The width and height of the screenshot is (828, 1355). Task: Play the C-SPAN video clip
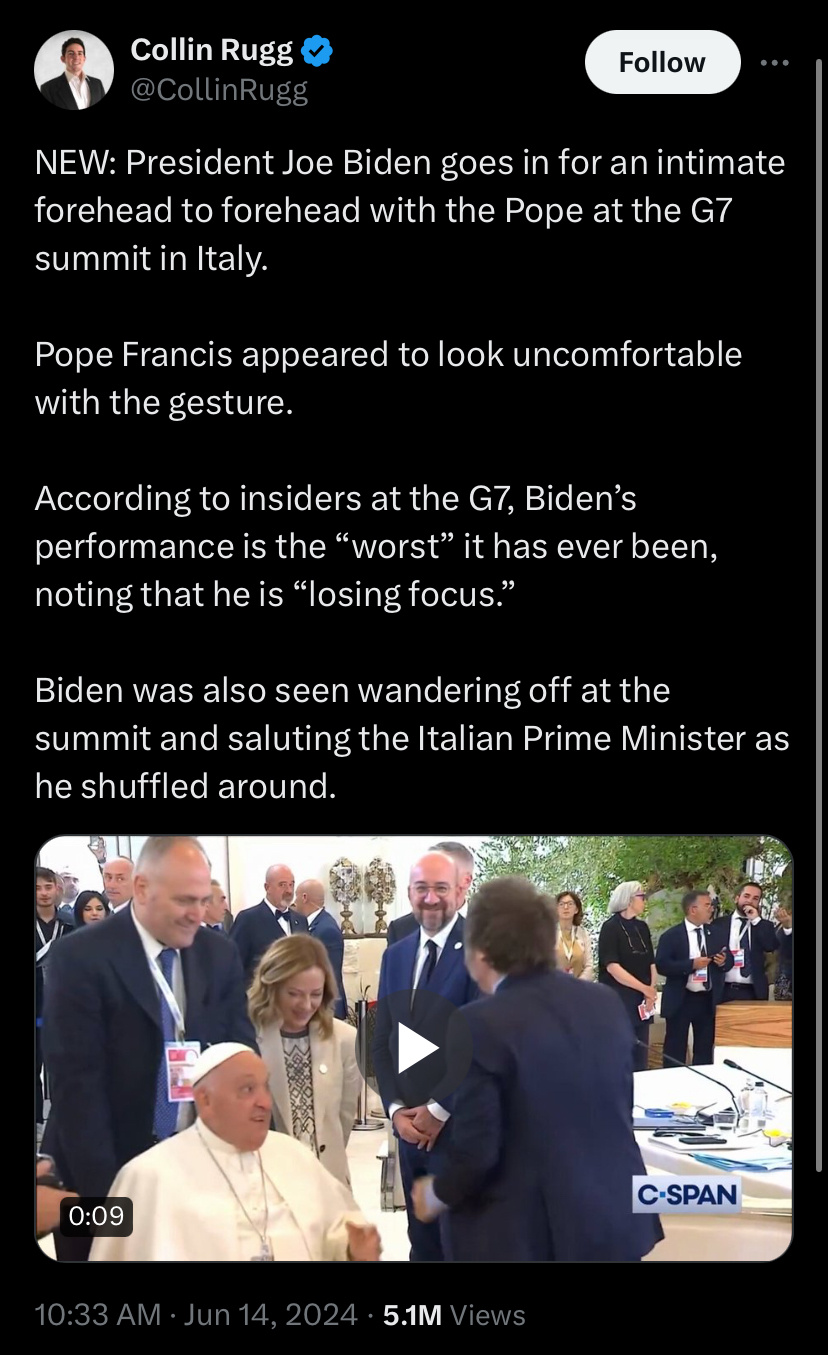pos(415,1048)
